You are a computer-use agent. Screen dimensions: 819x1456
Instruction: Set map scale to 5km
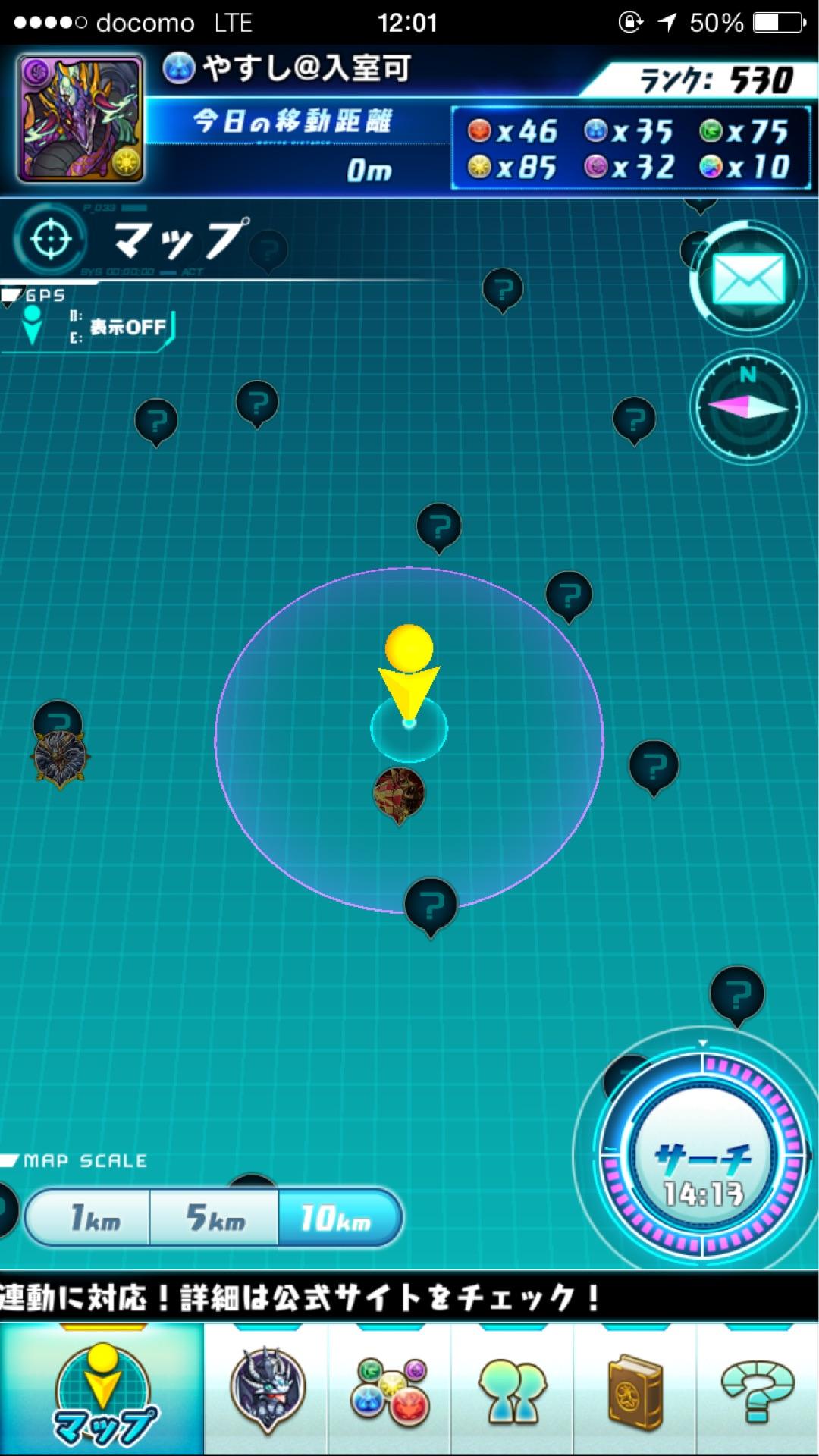coord(215,1218)
